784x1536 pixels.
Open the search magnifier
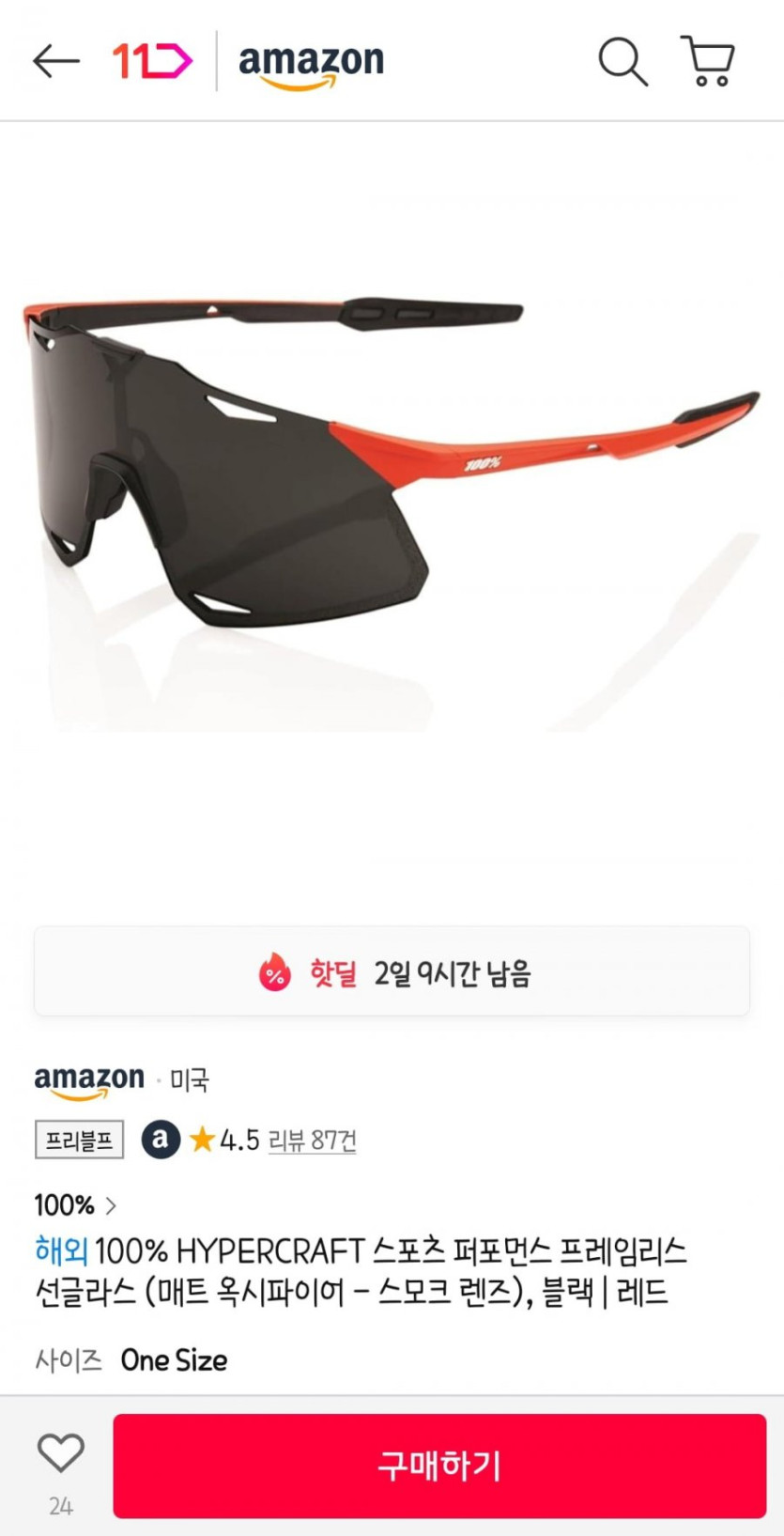pyautogui.click(x=623, y=62)
